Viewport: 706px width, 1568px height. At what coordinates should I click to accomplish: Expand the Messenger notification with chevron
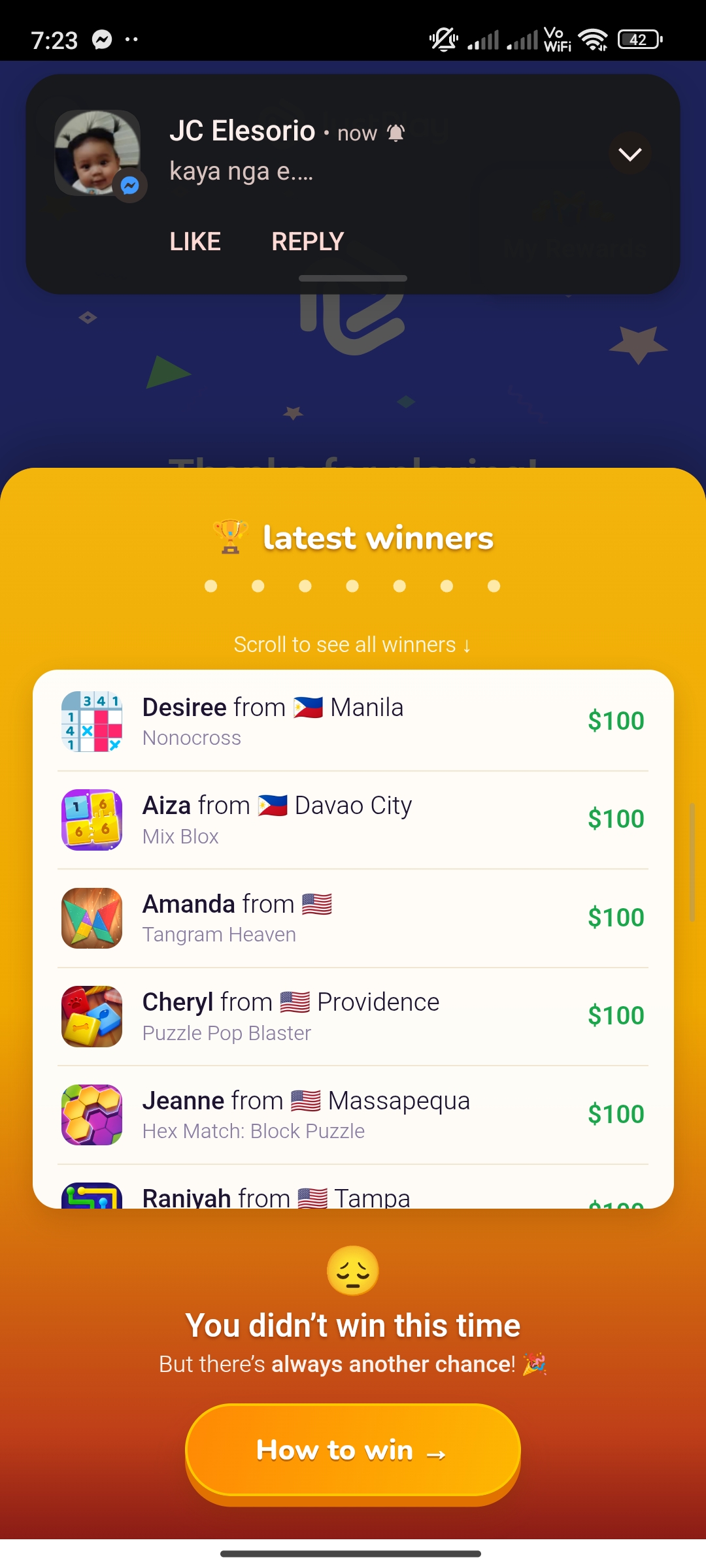pyautogui.click(x=630, y=154)
